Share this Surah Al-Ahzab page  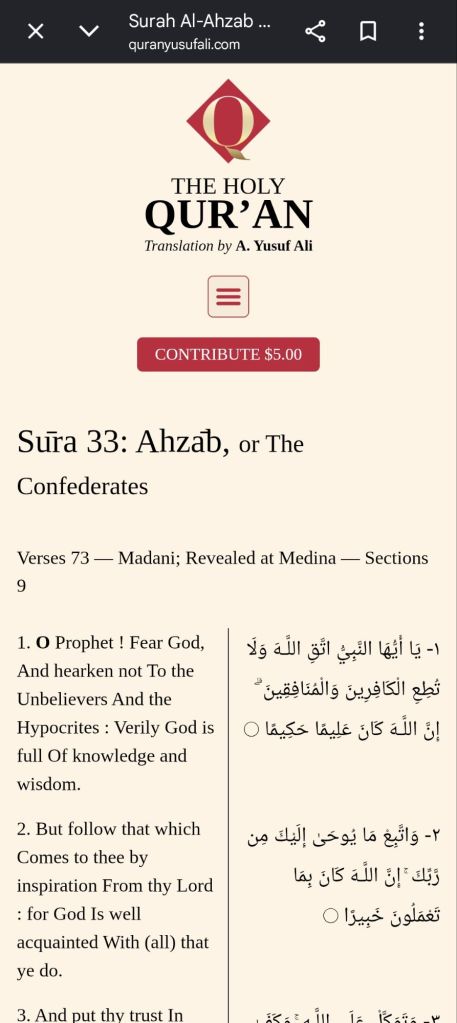click(x=315, y=31)
